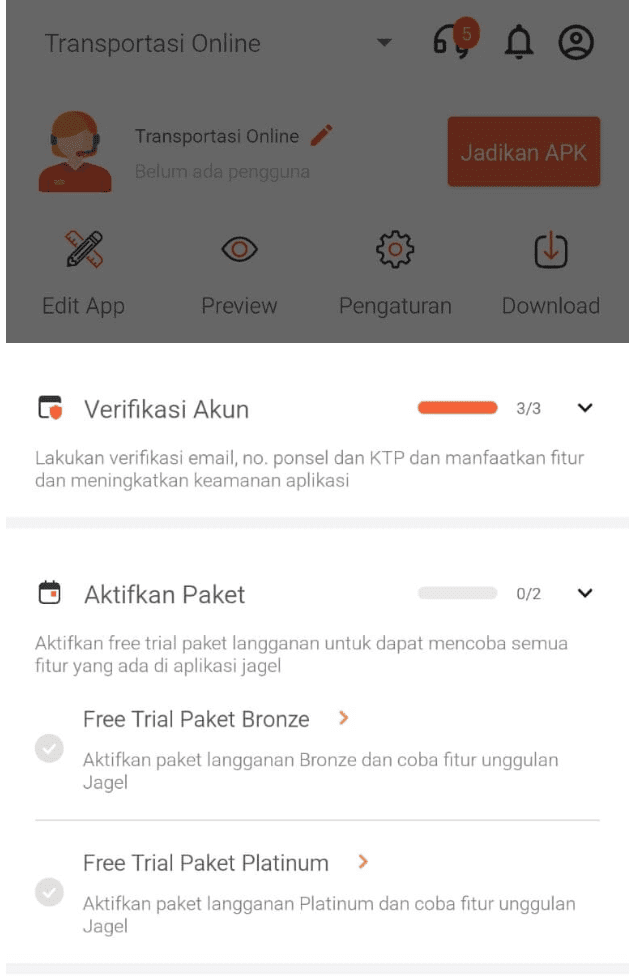Open Edit App

point(84,272)
